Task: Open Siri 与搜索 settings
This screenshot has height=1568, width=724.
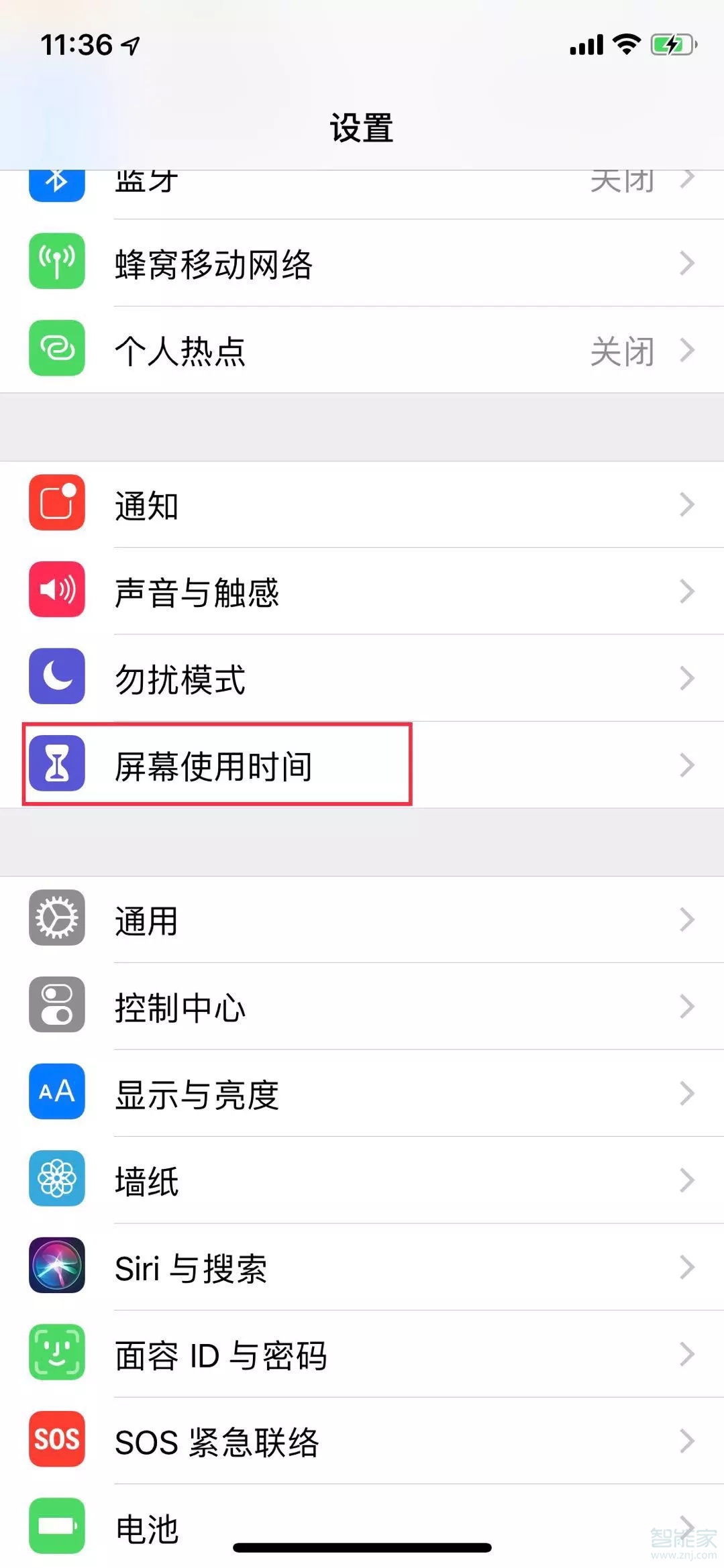Action: (x=362, y=1268)
